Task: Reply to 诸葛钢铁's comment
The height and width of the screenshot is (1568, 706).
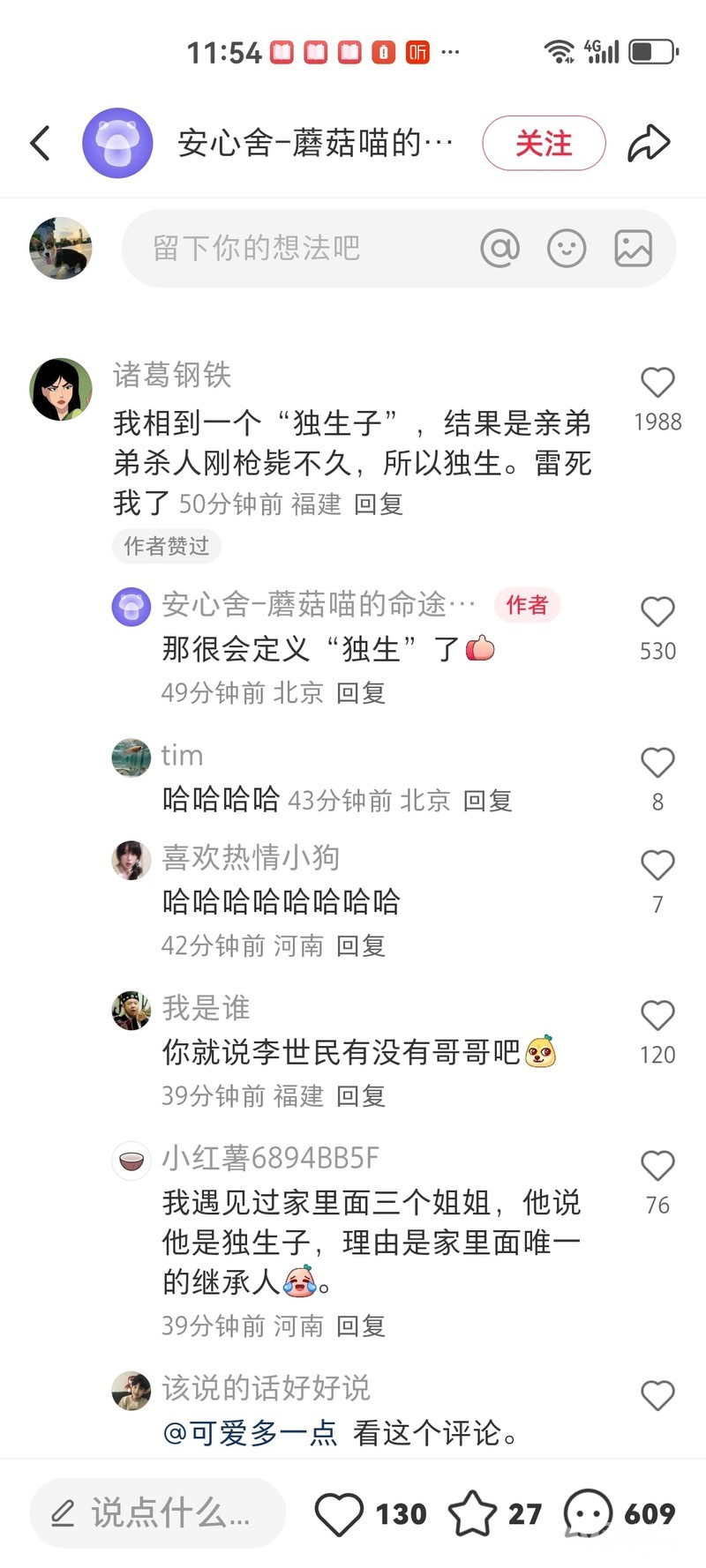Action: coord(379,504)
